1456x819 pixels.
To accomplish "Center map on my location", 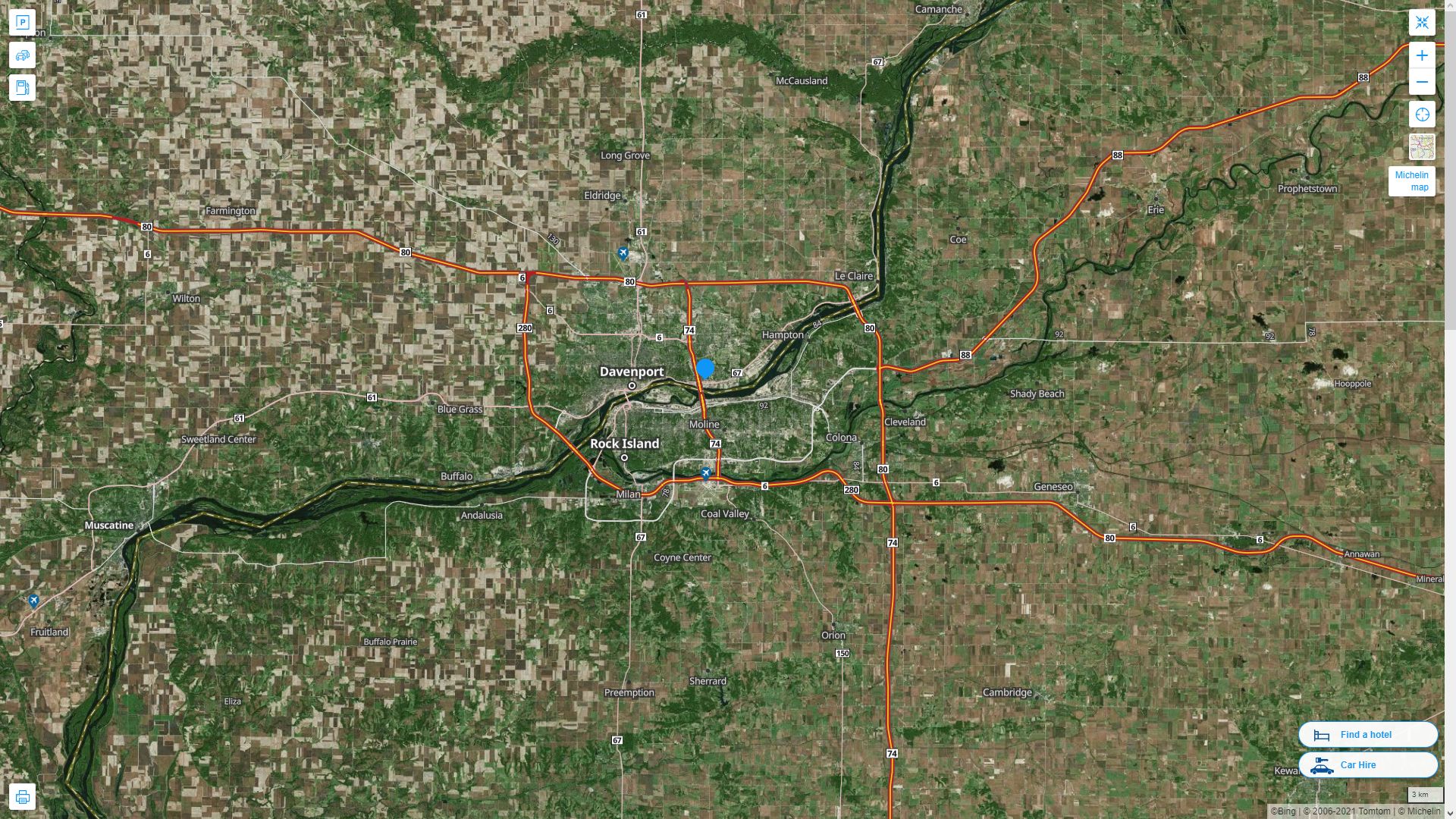I will (1422, 115).
